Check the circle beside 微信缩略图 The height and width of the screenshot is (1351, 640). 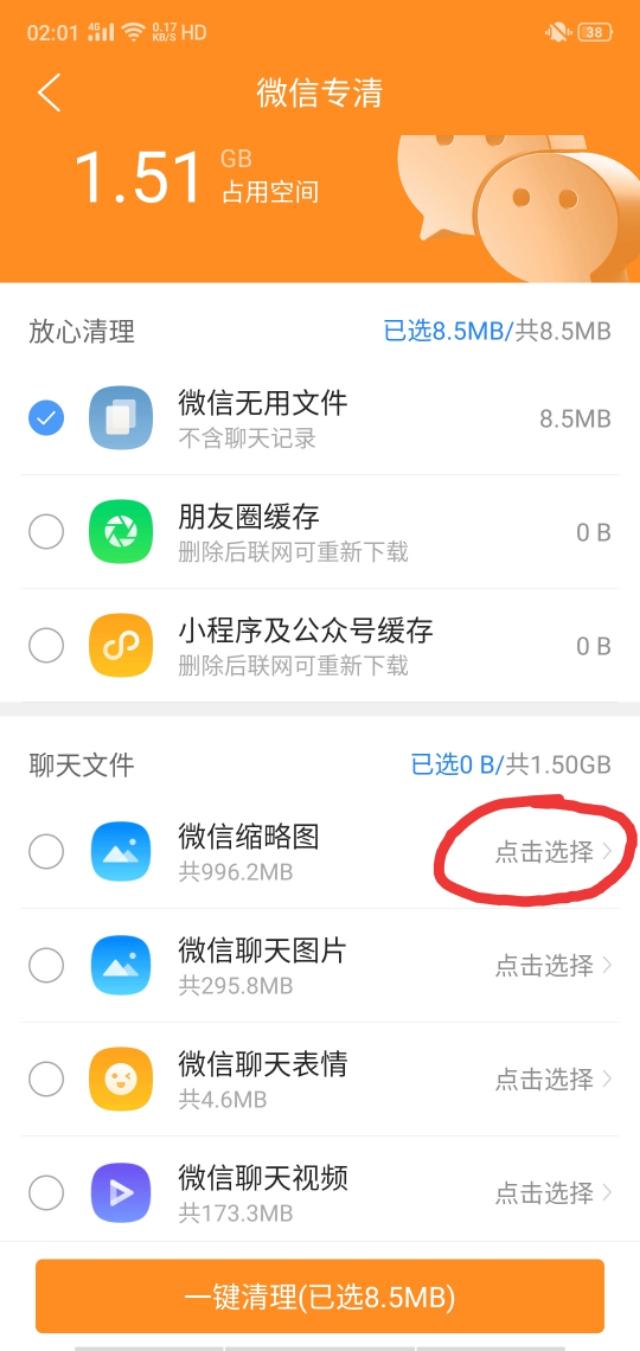pos(46,852)
